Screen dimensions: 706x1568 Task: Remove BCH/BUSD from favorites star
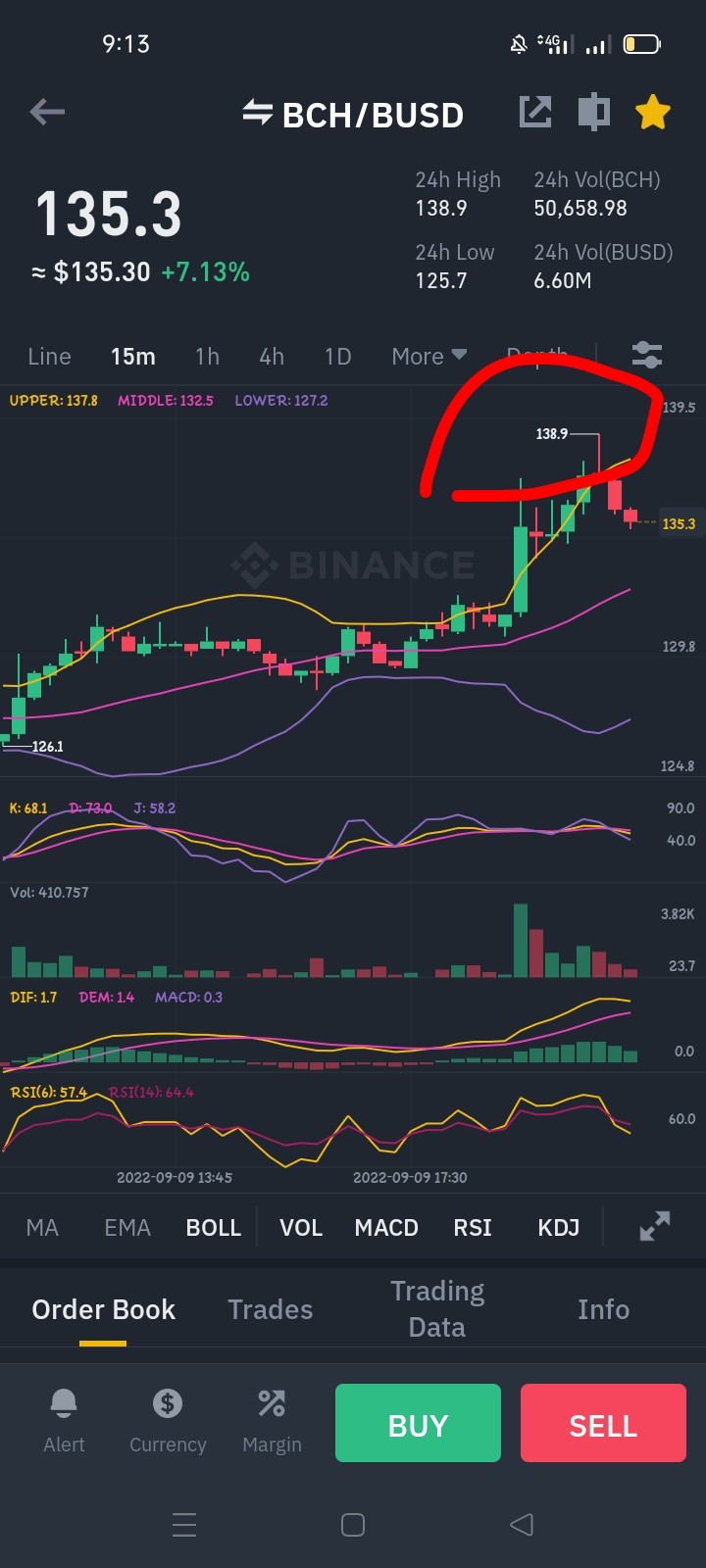pyautogui.click(x=653, y=113)
